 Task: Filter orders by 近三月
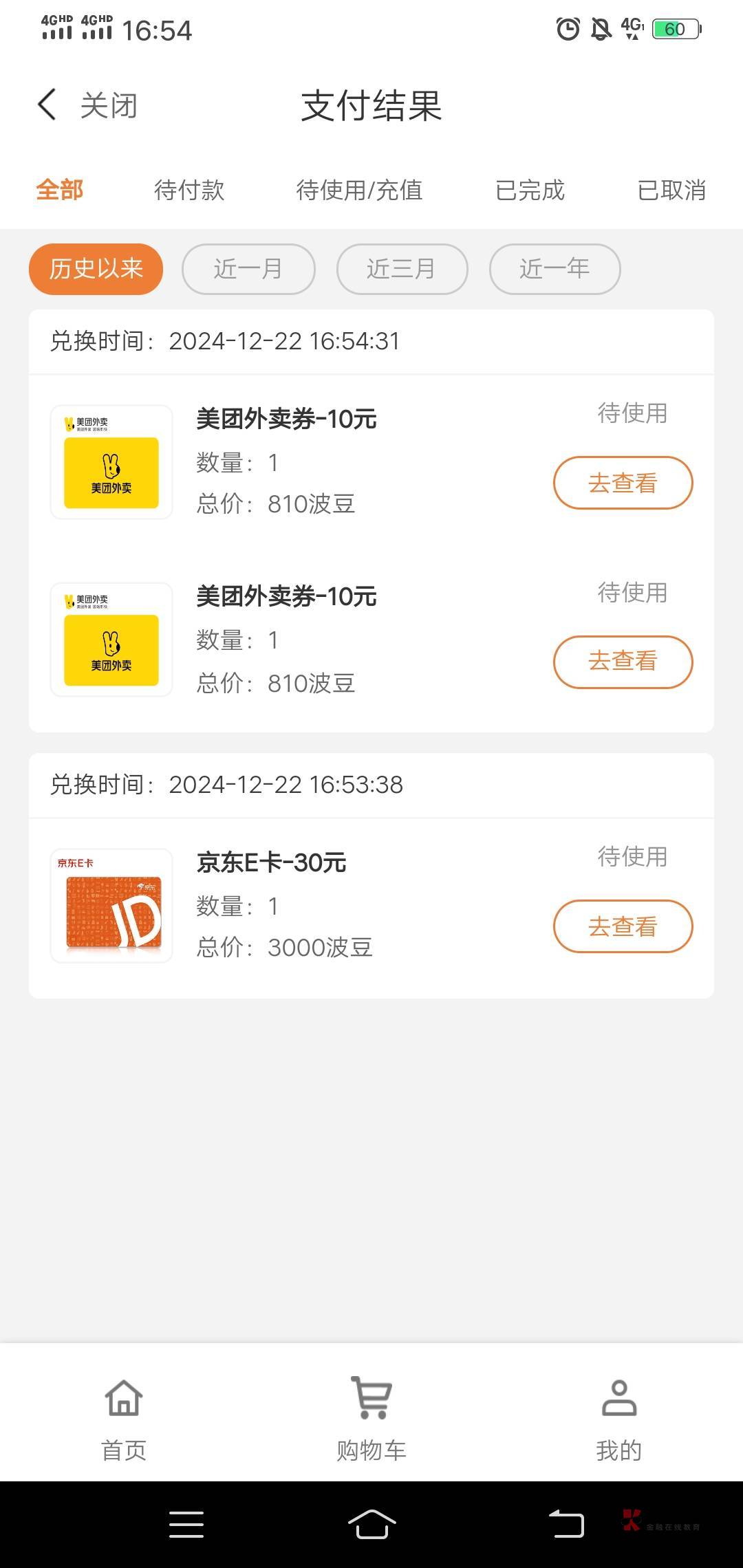click(x=402, y=269)
